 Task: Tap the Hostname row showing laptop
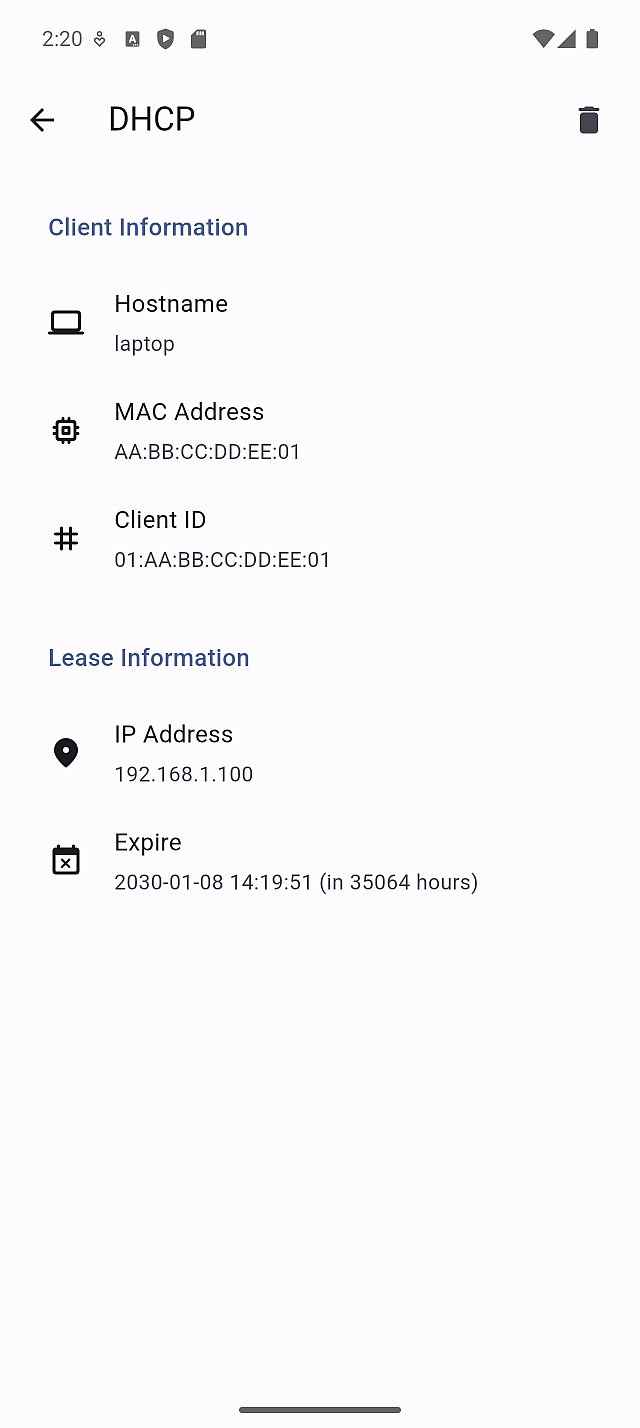(x=320, y=323)
